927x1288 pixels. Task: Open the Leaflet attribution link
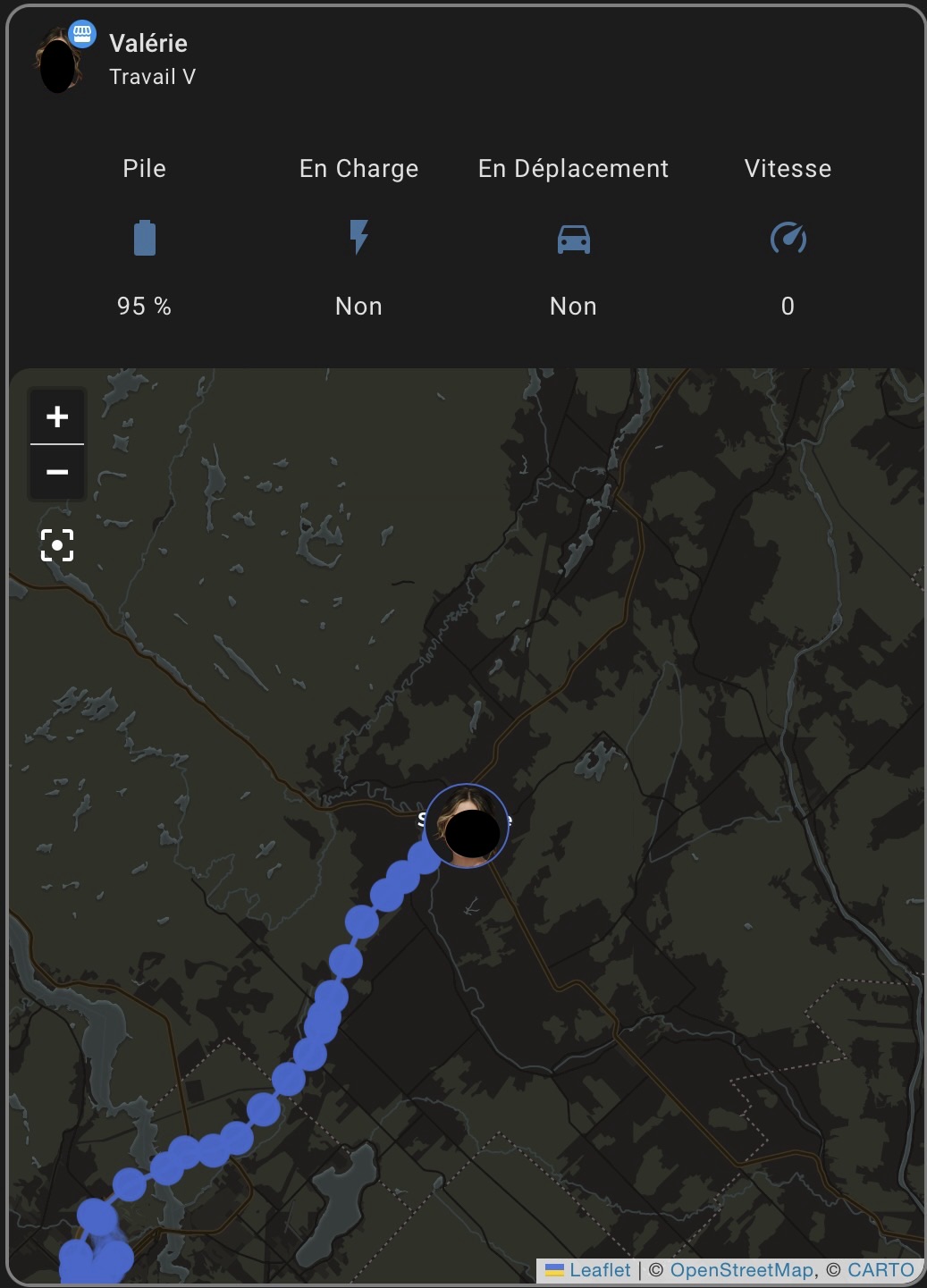[599, 1270]
